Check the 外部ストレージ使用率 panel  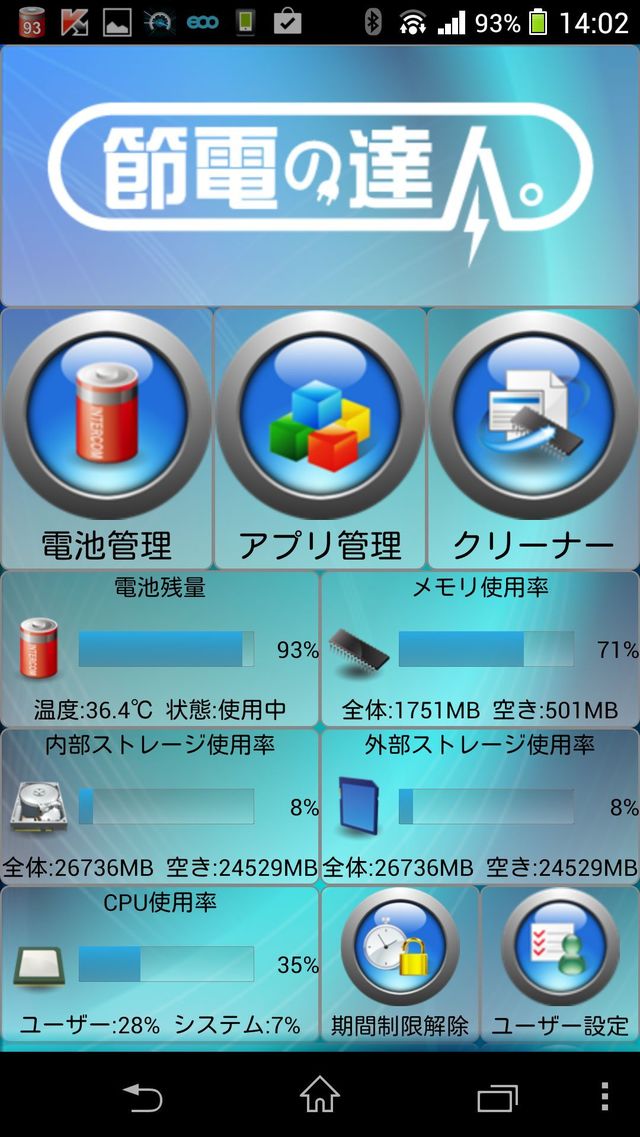480,806
